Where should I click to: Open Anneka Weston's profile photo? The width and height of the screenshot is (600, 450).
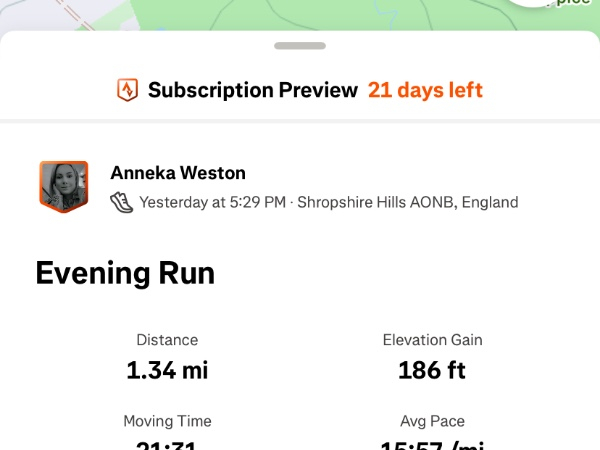64,186
